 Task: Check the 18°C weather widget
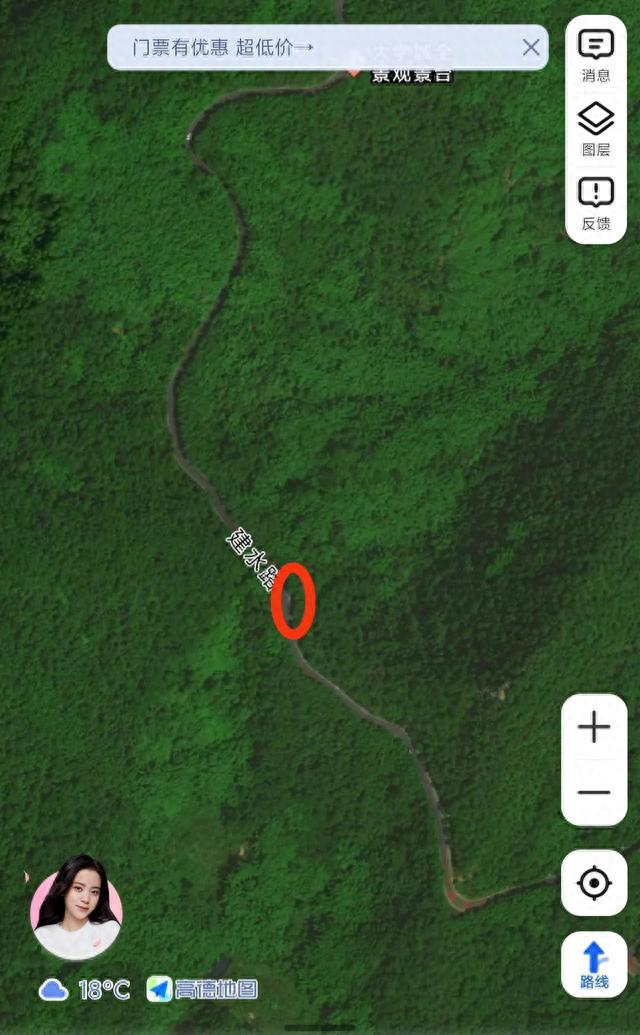[x=84, y=989]
